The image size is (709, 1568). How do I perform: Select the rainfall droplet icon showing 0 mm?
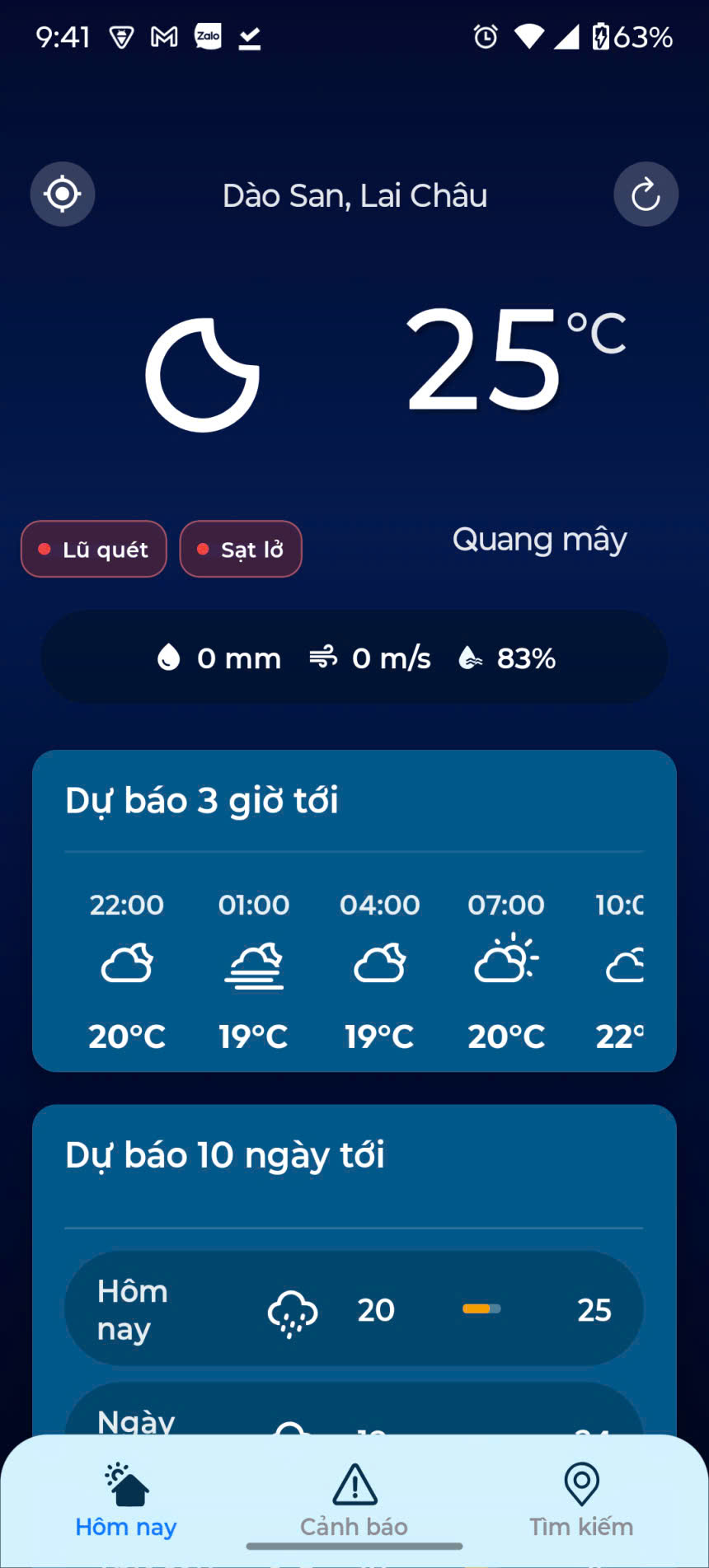[x=168, y=658]
